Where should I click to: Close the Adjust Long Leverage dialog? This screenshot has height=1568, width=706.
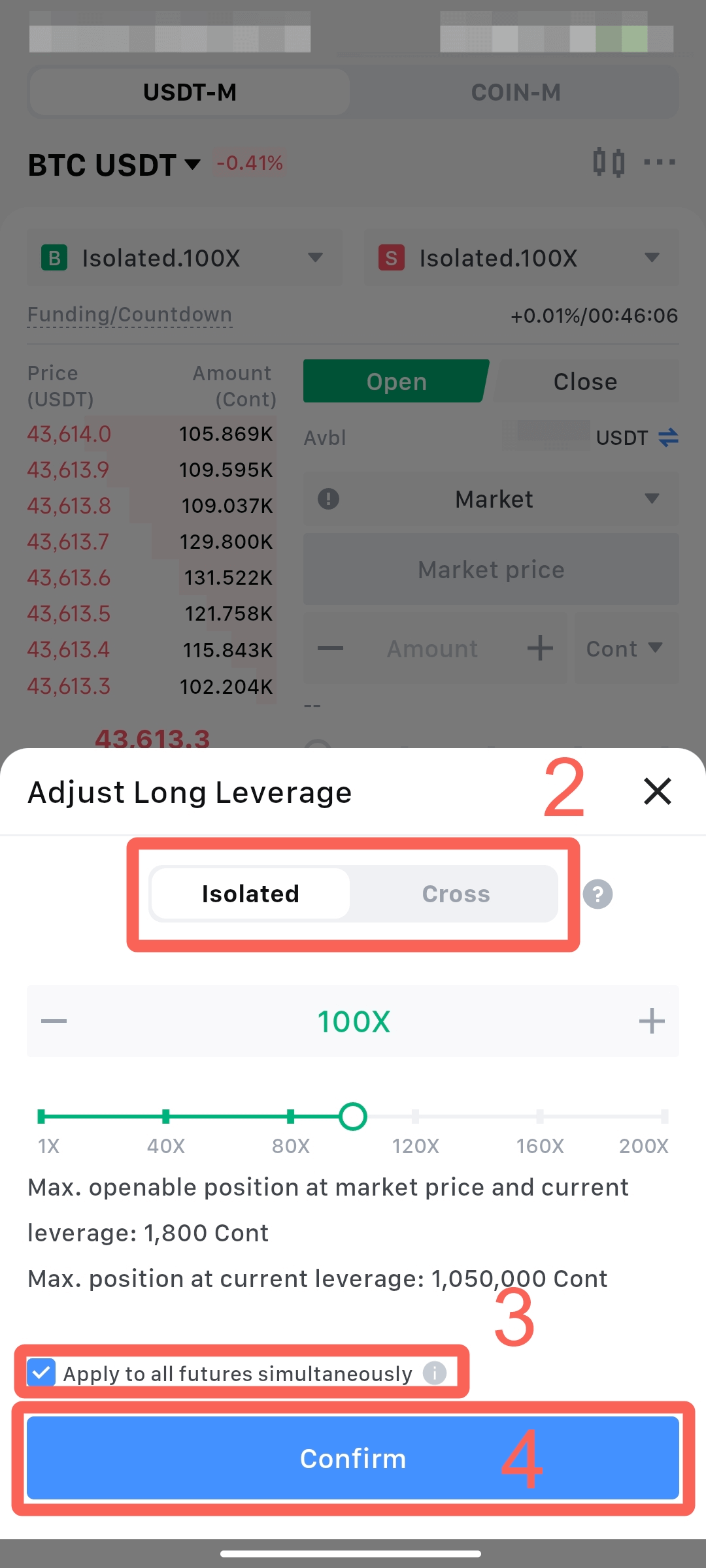coord(658,791)
